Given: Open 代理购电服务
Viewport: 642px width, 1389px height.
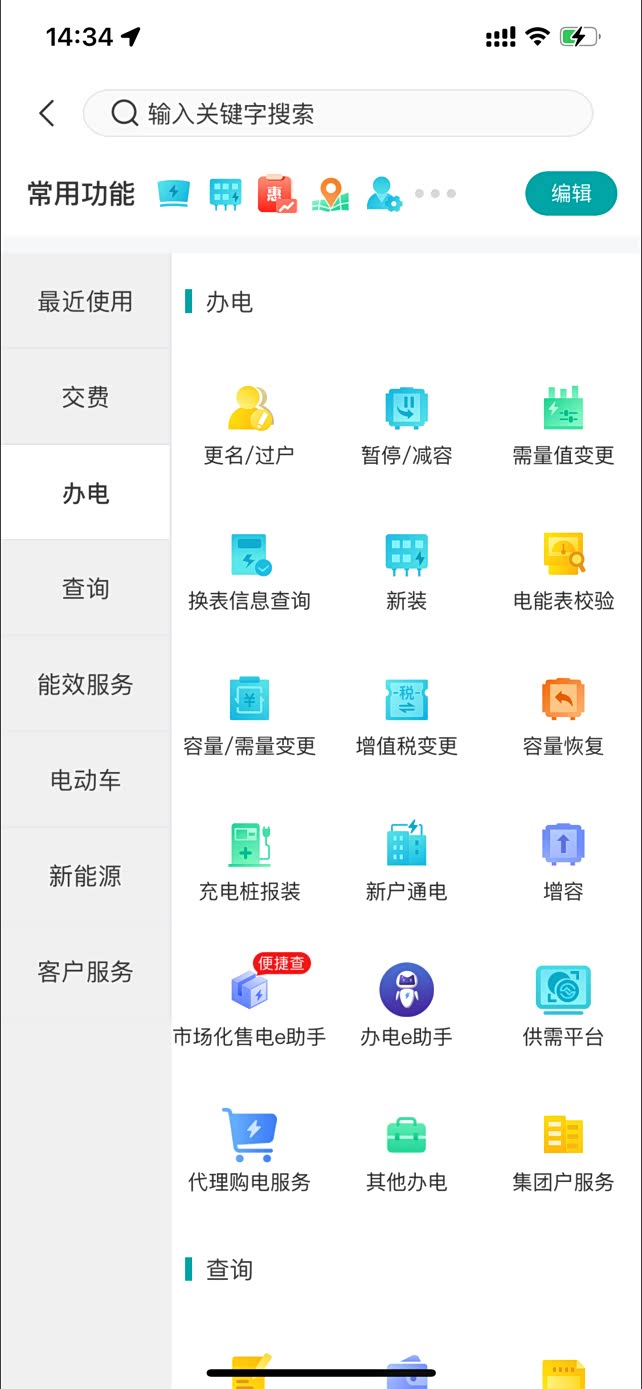Looking at the screenshot, I should tap(249, 1150).
